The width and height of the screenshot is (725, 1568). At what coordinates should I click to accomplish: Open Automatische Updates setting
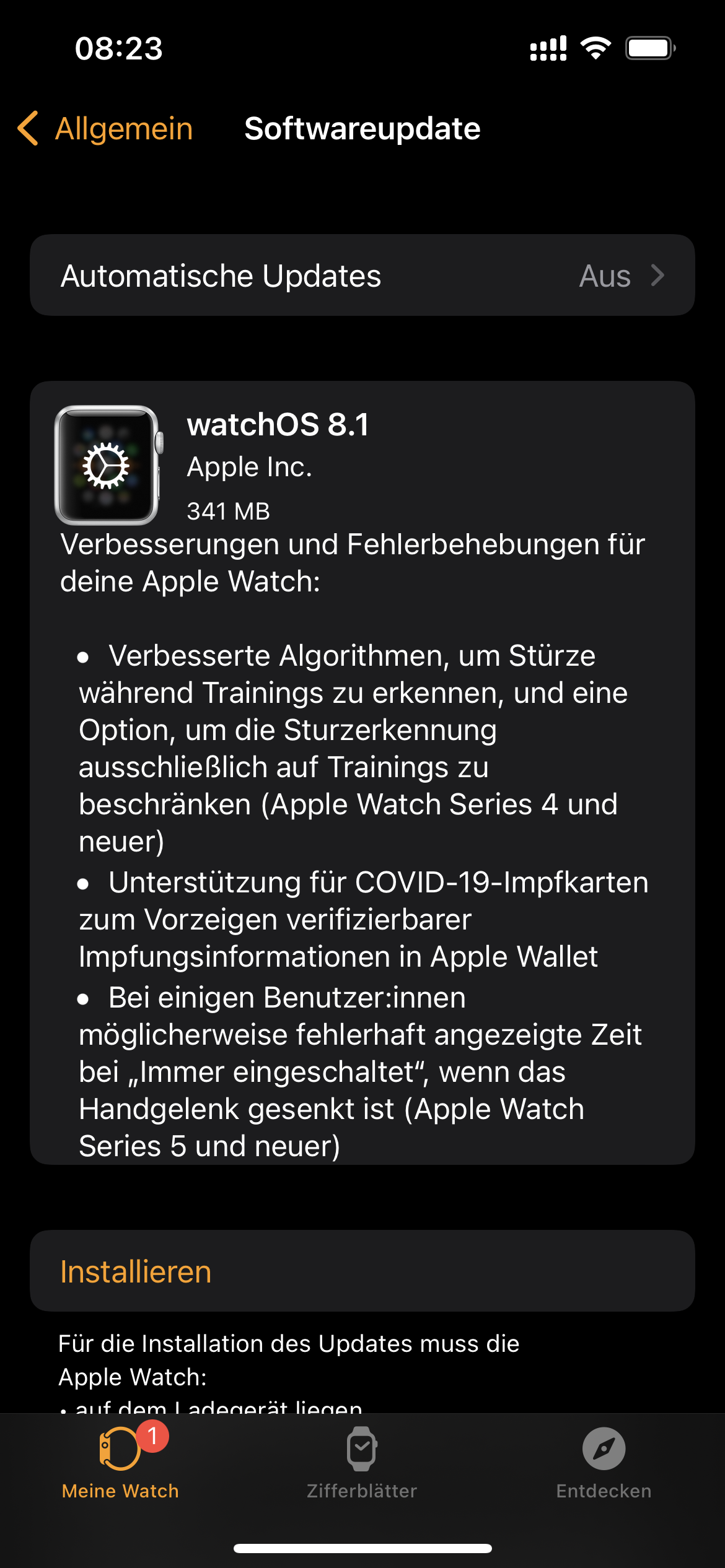[x=362, y=275]
